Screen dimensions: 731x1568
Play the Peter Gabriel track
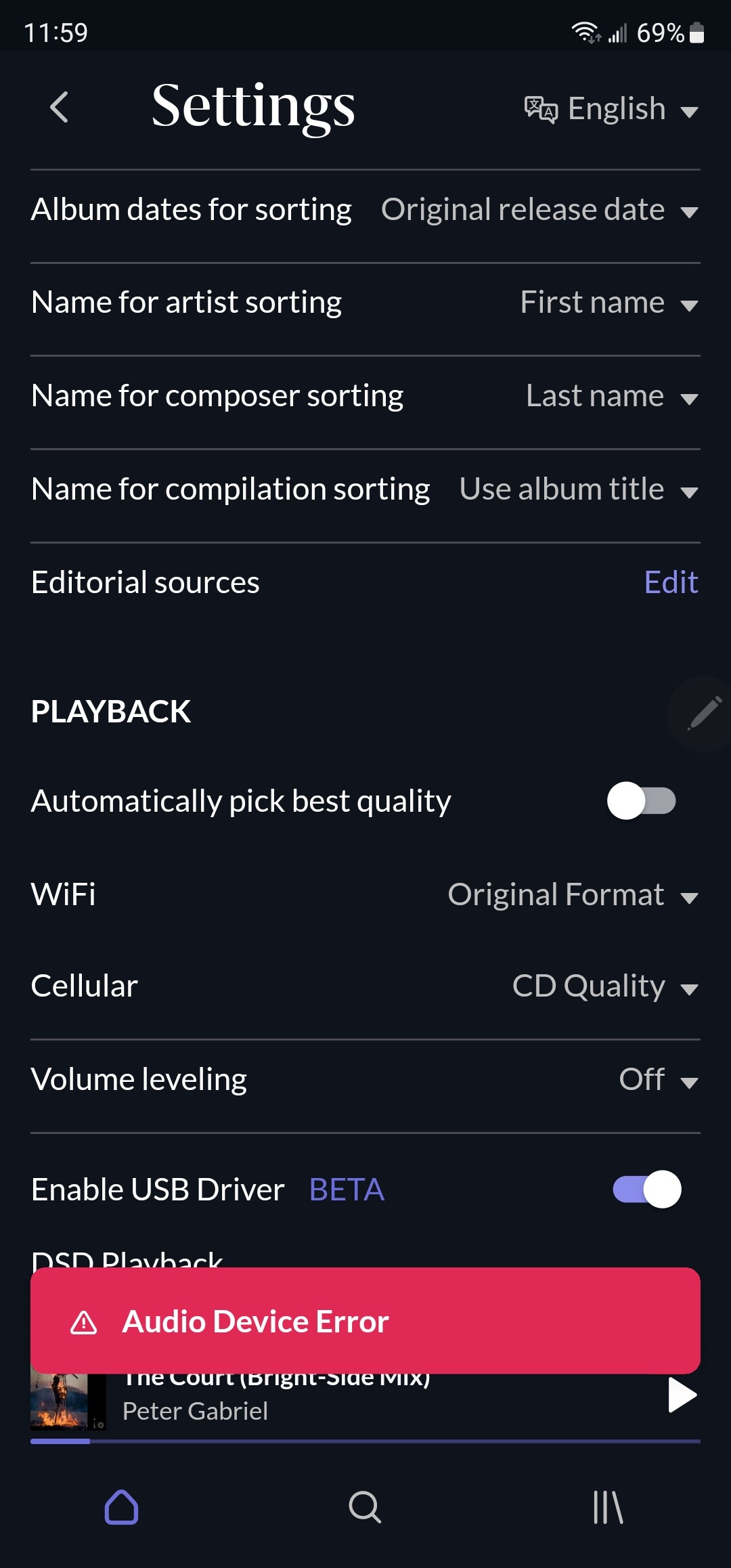682,1395
